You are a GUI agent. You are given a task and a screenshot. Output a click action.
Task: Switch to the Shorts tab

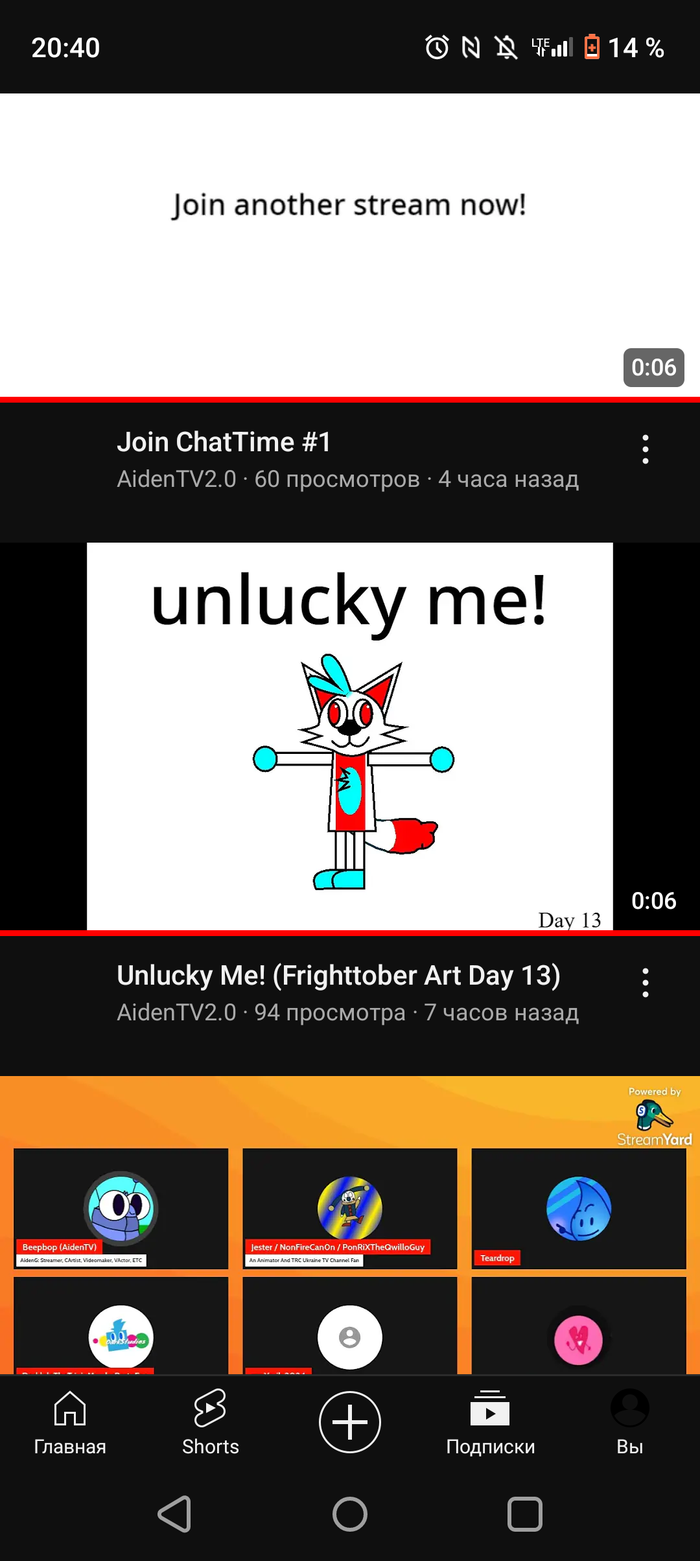coord(210,1423)
